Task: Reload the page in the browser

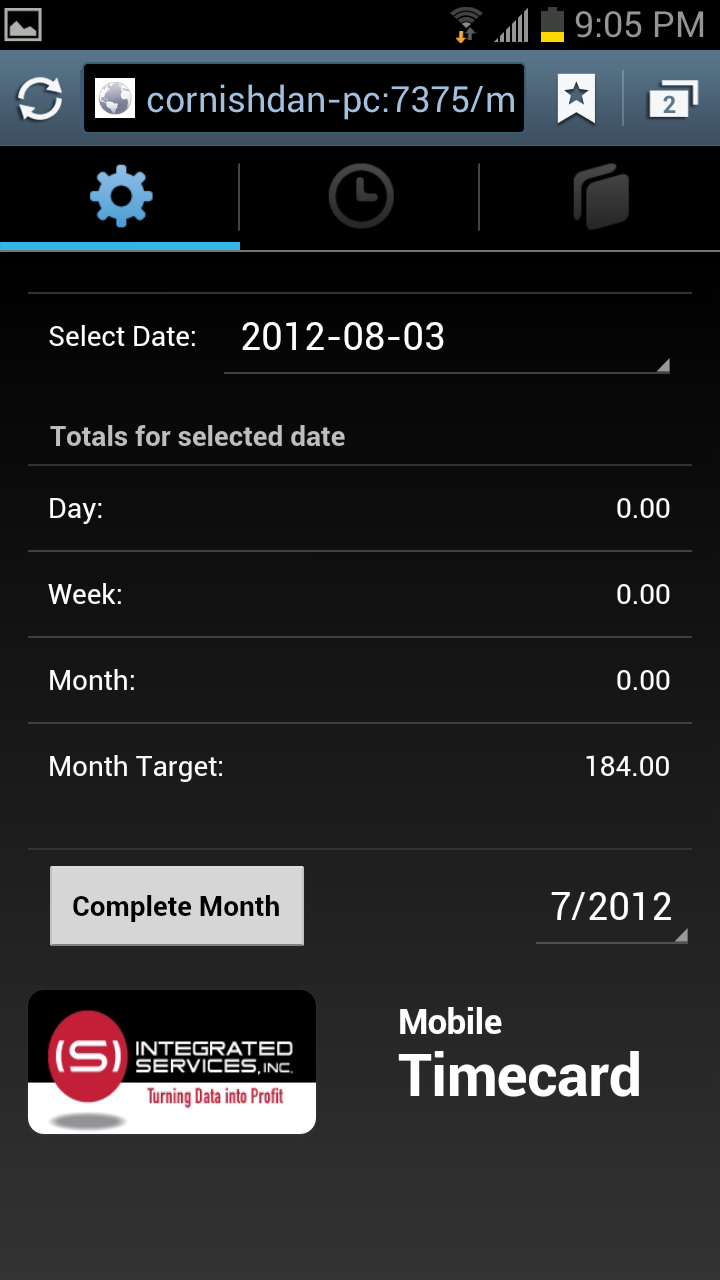Action: (x=40, y=99)
